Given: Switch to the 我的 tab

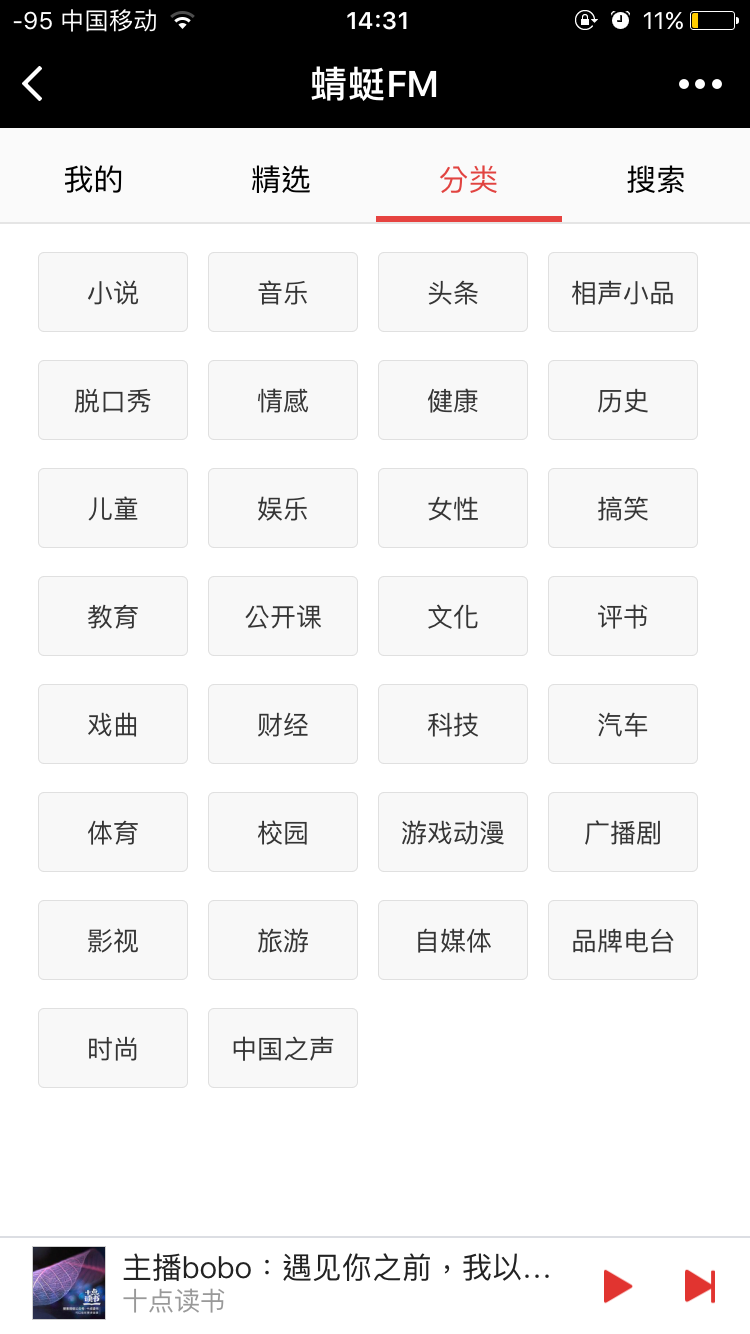Looking at the screenshot, I should click(94, 180).
